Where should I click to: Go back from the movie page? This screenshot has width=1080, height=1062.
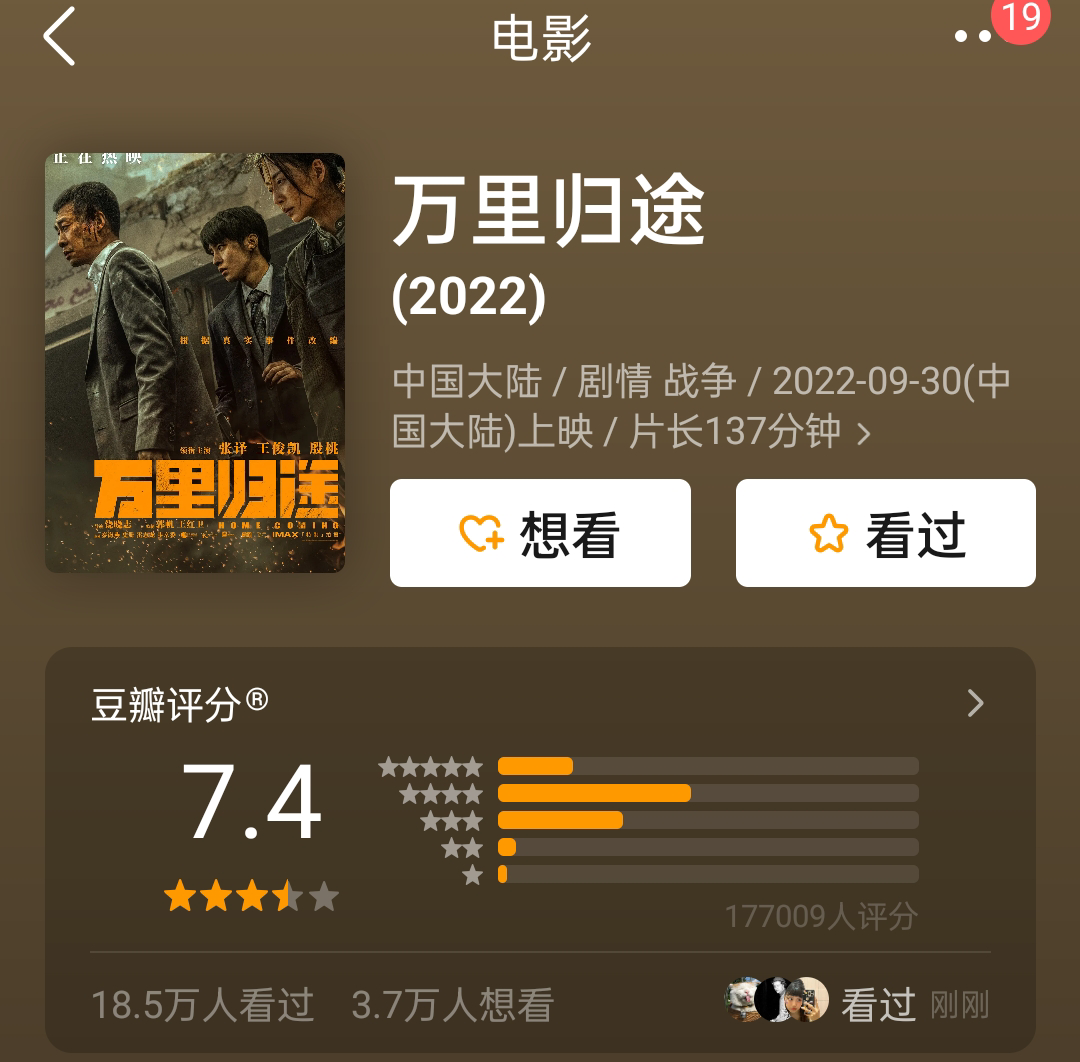tap(60, 37)
